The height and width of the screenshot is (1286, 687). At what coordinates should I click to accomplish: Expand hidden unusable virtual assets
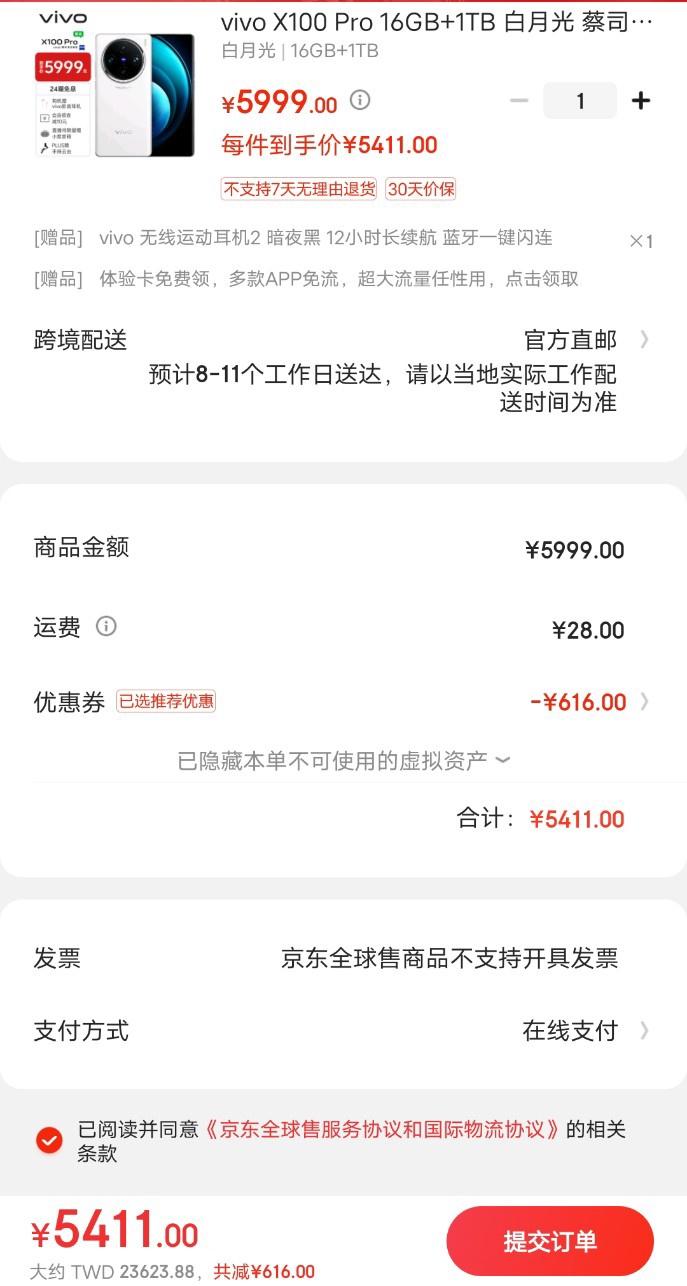coord(344,761)
